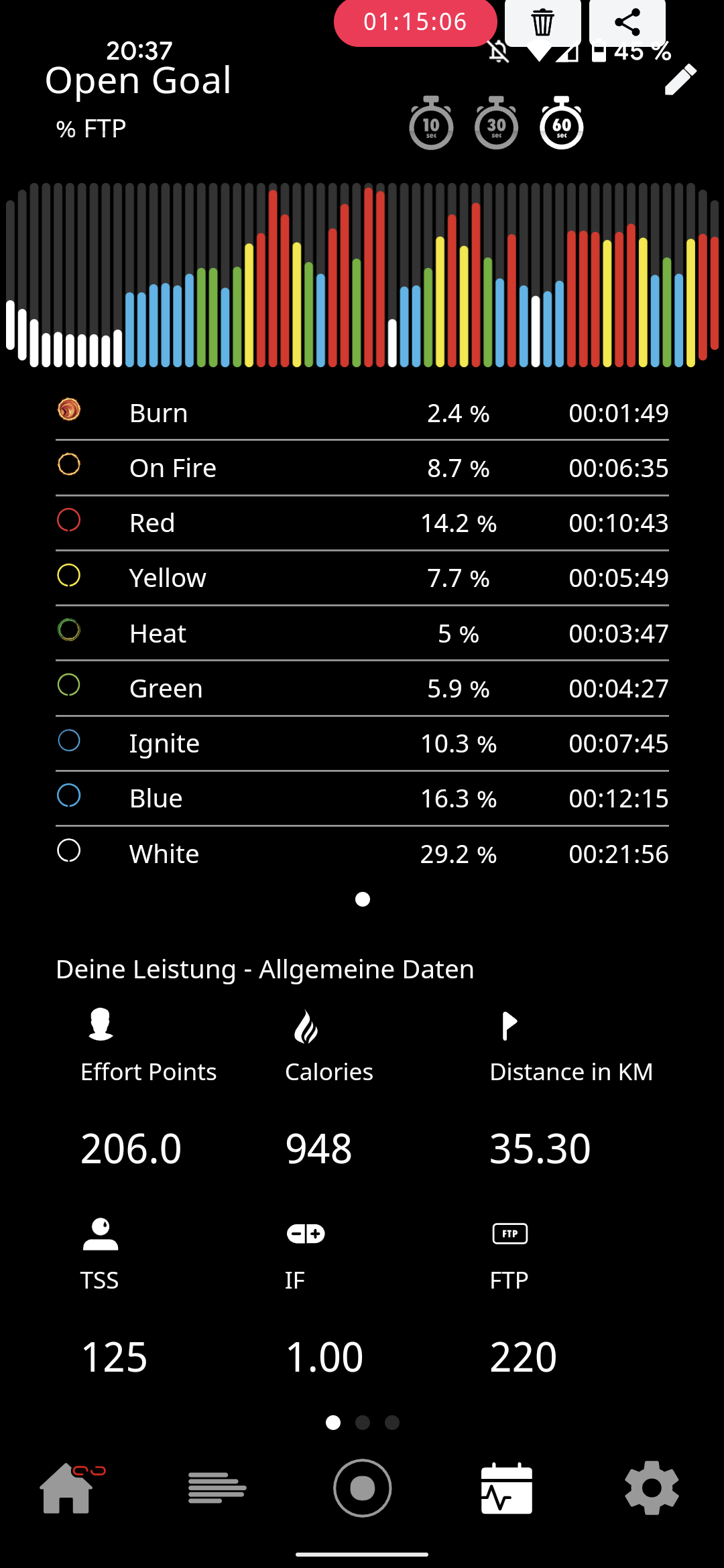Share this workout summary

tap(627, 22)
